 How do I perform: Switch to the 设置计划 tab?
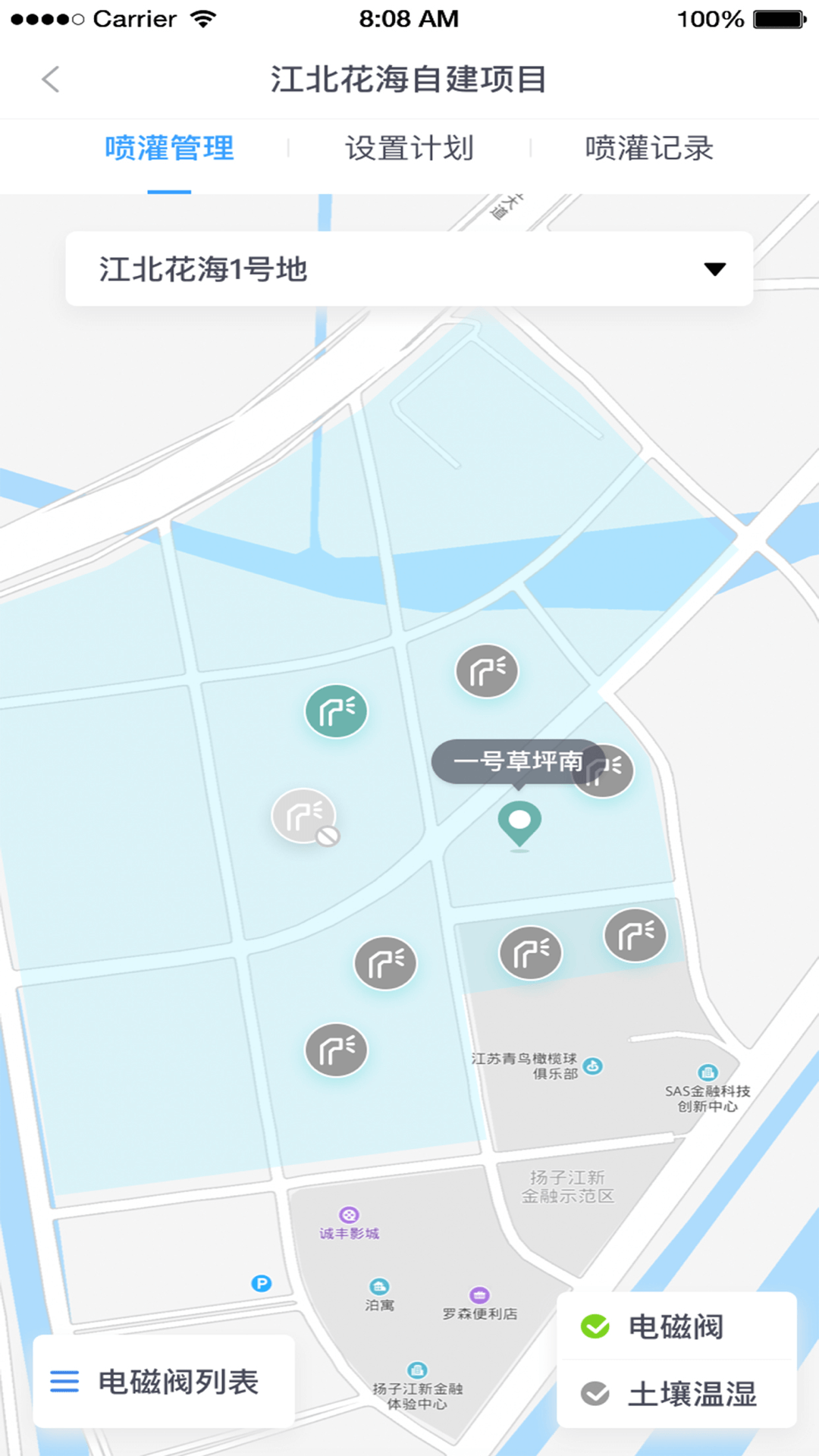point(409,149)
